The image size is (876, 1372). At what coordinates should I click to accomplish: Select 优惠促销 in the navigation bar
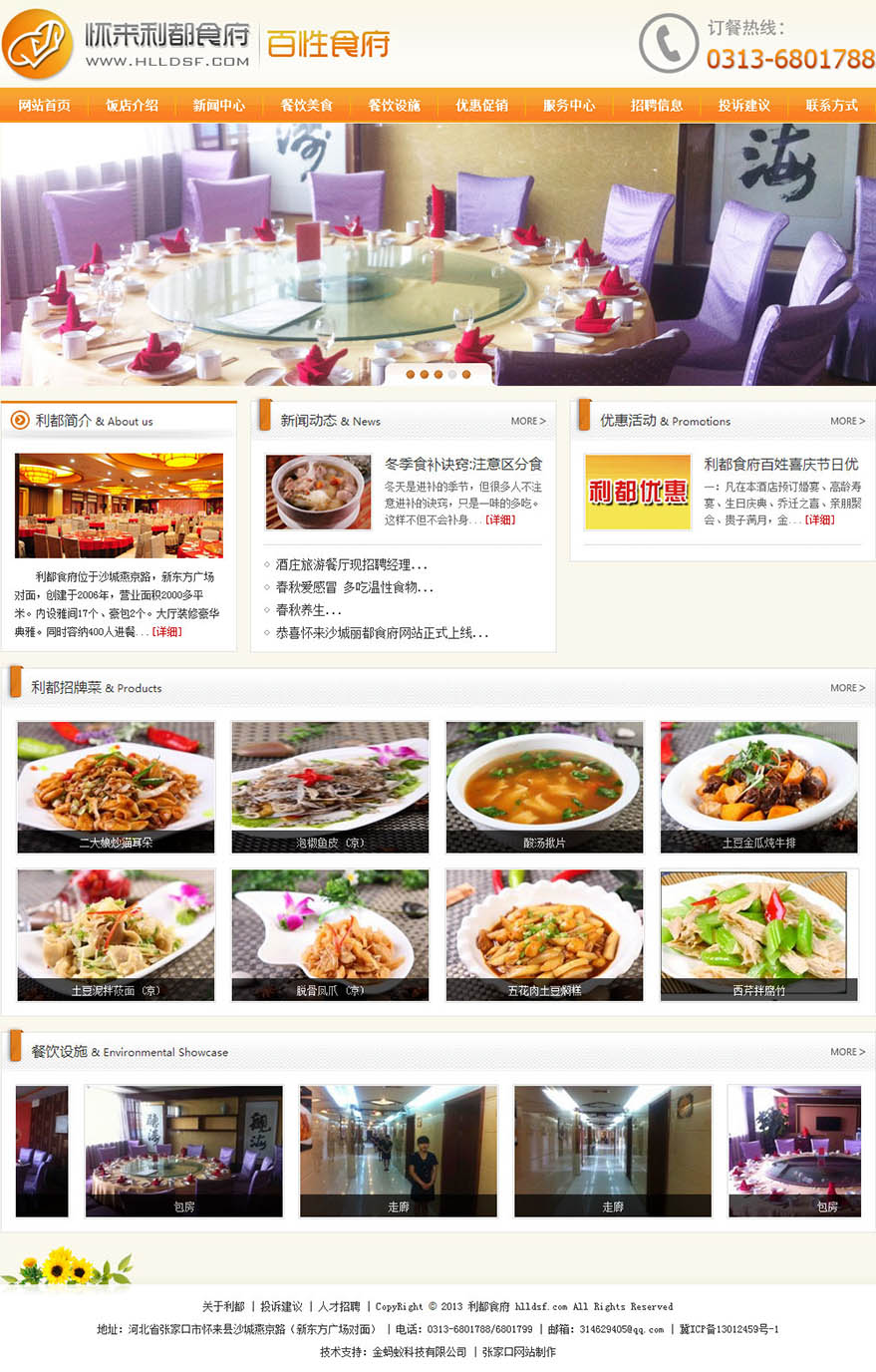coord(481,106)
